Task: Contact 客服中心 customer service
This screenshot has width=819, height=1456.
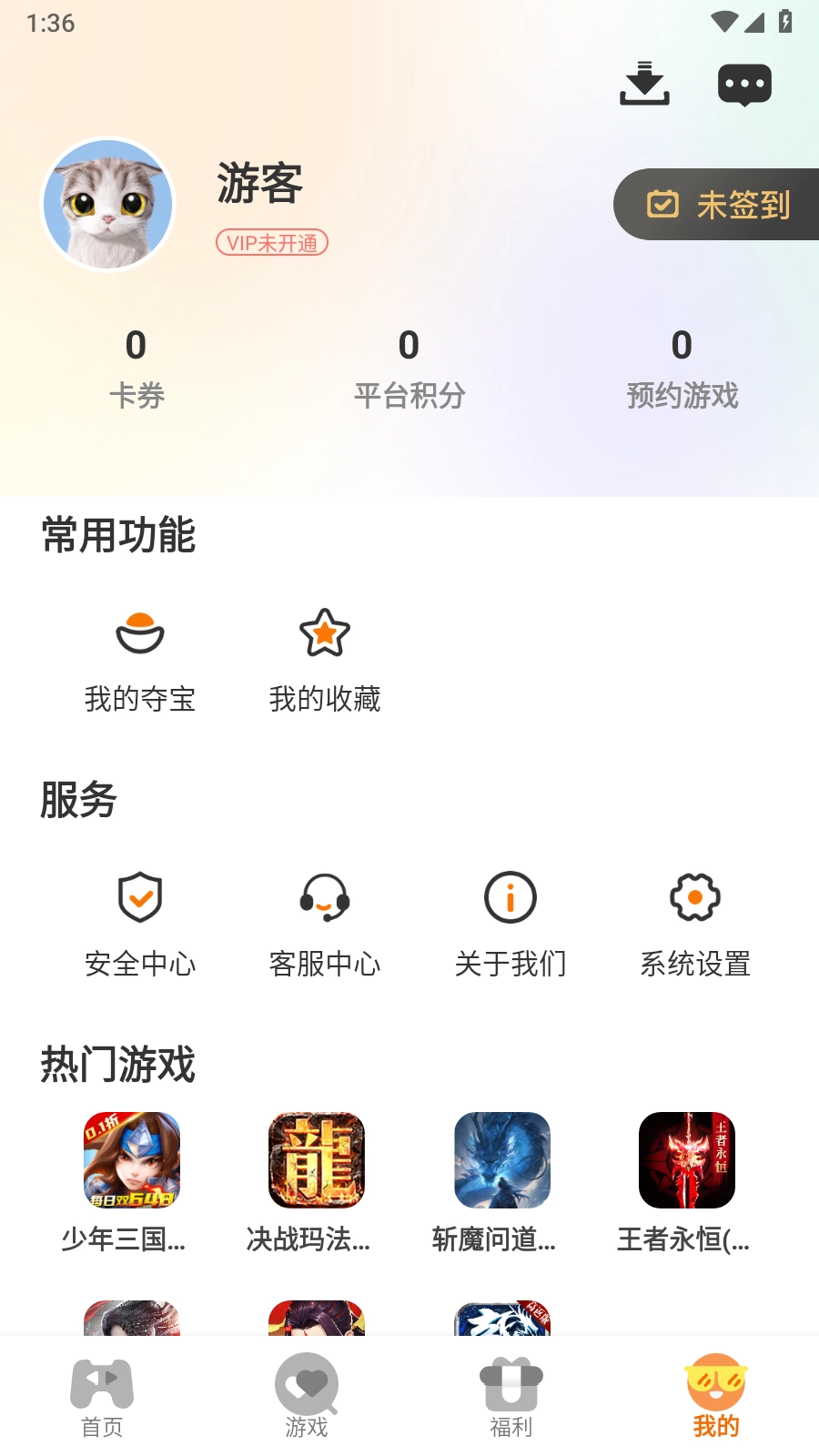Action: [325, 925]
